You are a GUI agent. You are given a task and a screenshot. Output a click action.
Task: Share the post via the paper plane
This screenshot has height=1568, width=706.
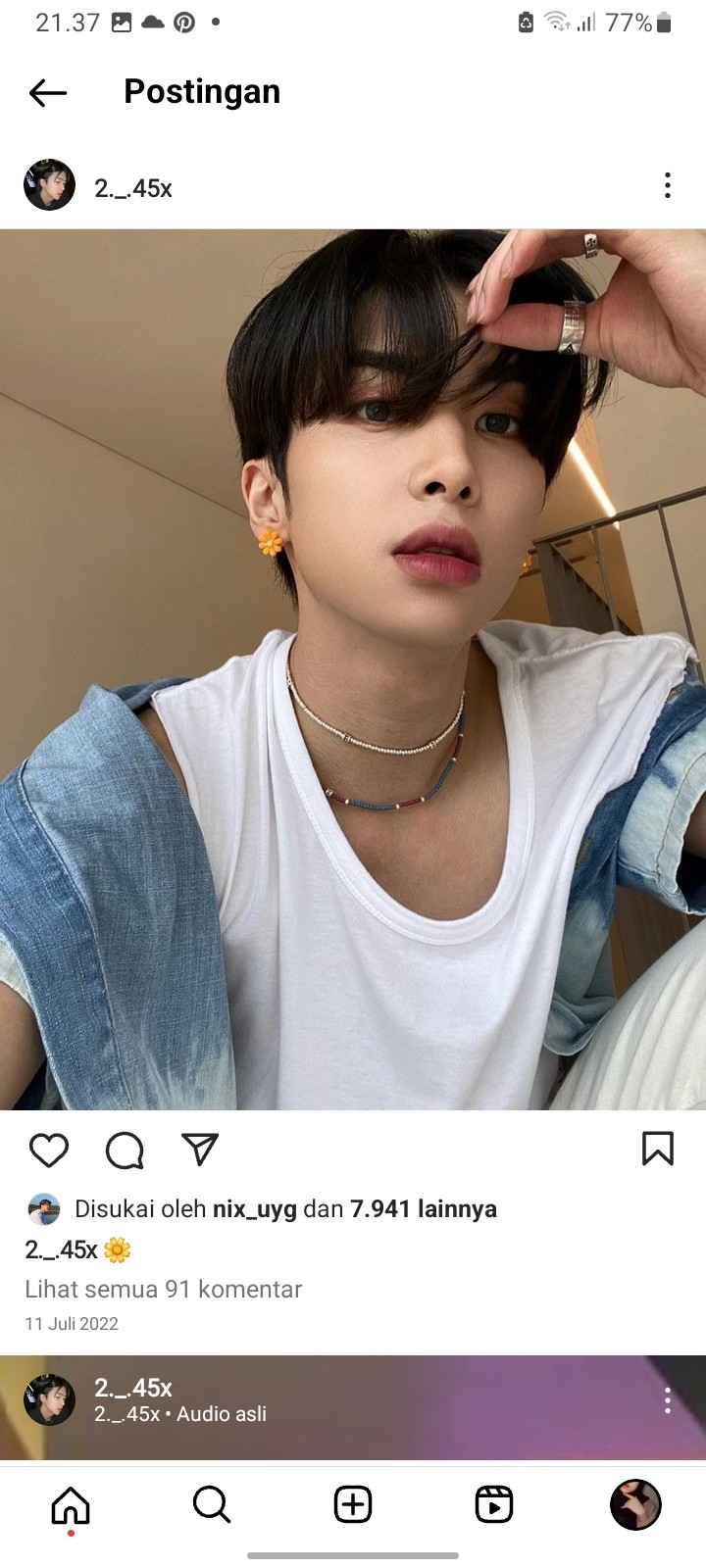[x=200, y=1150]
